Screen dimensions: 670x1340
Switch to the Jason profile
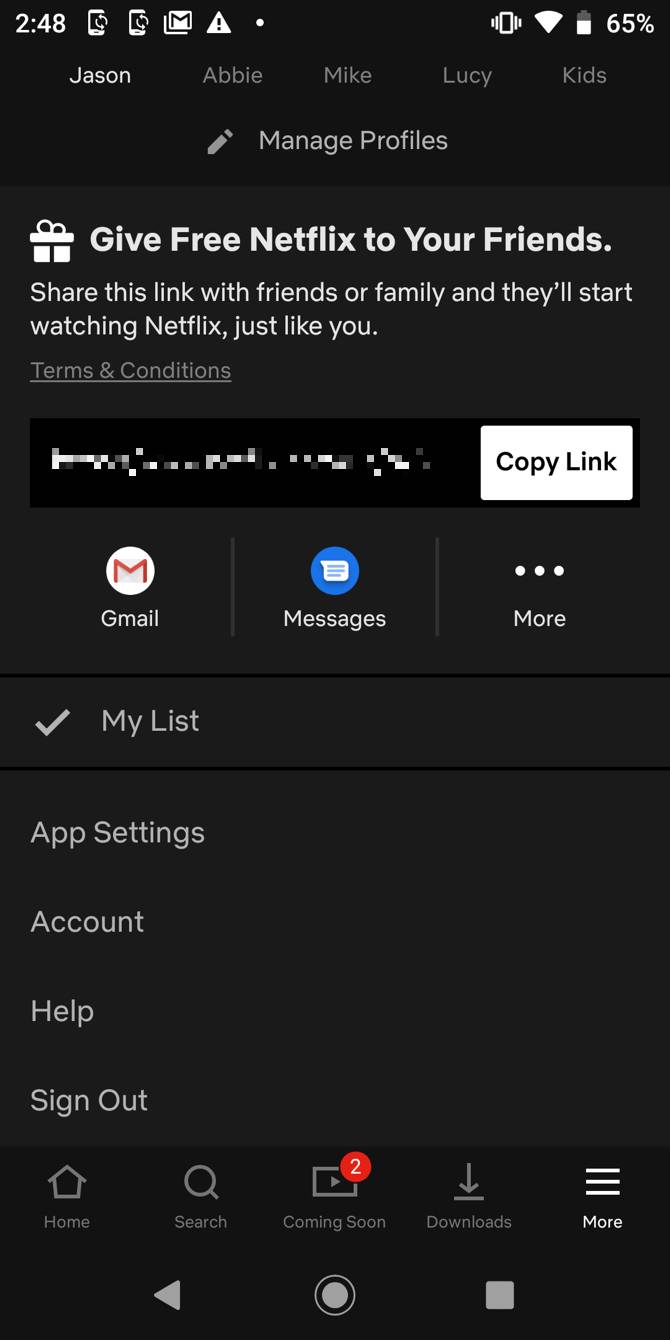[100, 75]
